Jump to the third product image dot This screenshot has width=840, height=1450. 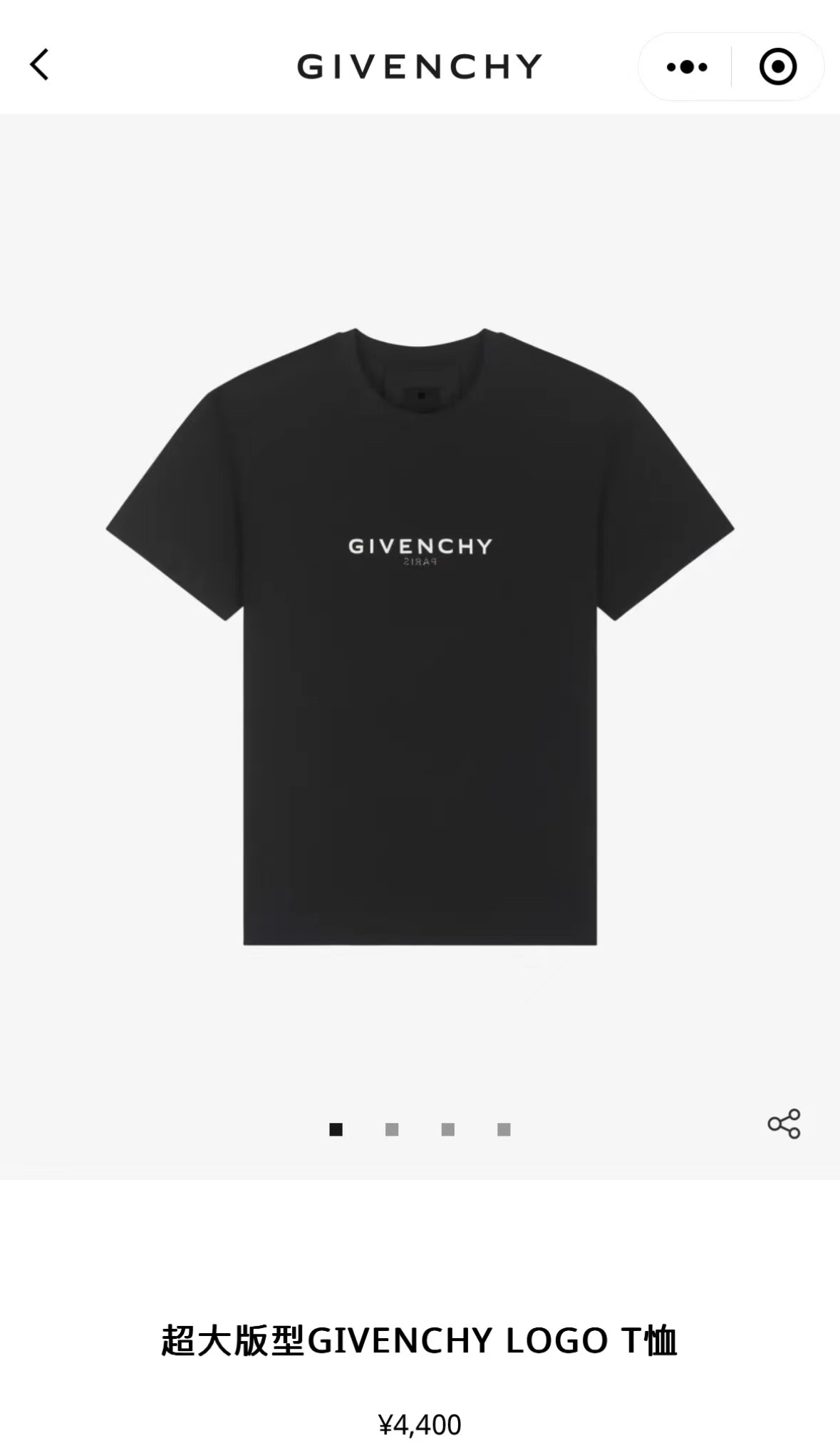click(448, 1129)
